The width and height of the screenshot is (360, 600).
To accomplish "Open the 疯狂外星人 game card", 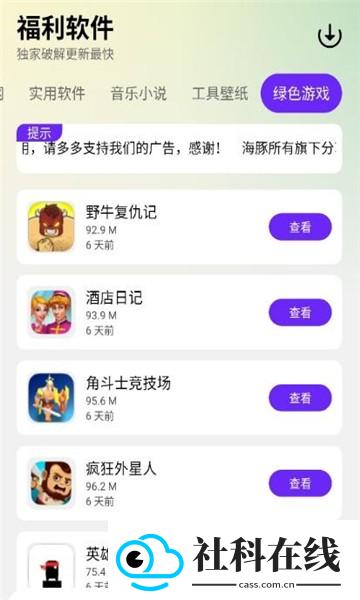I will 179,483.
